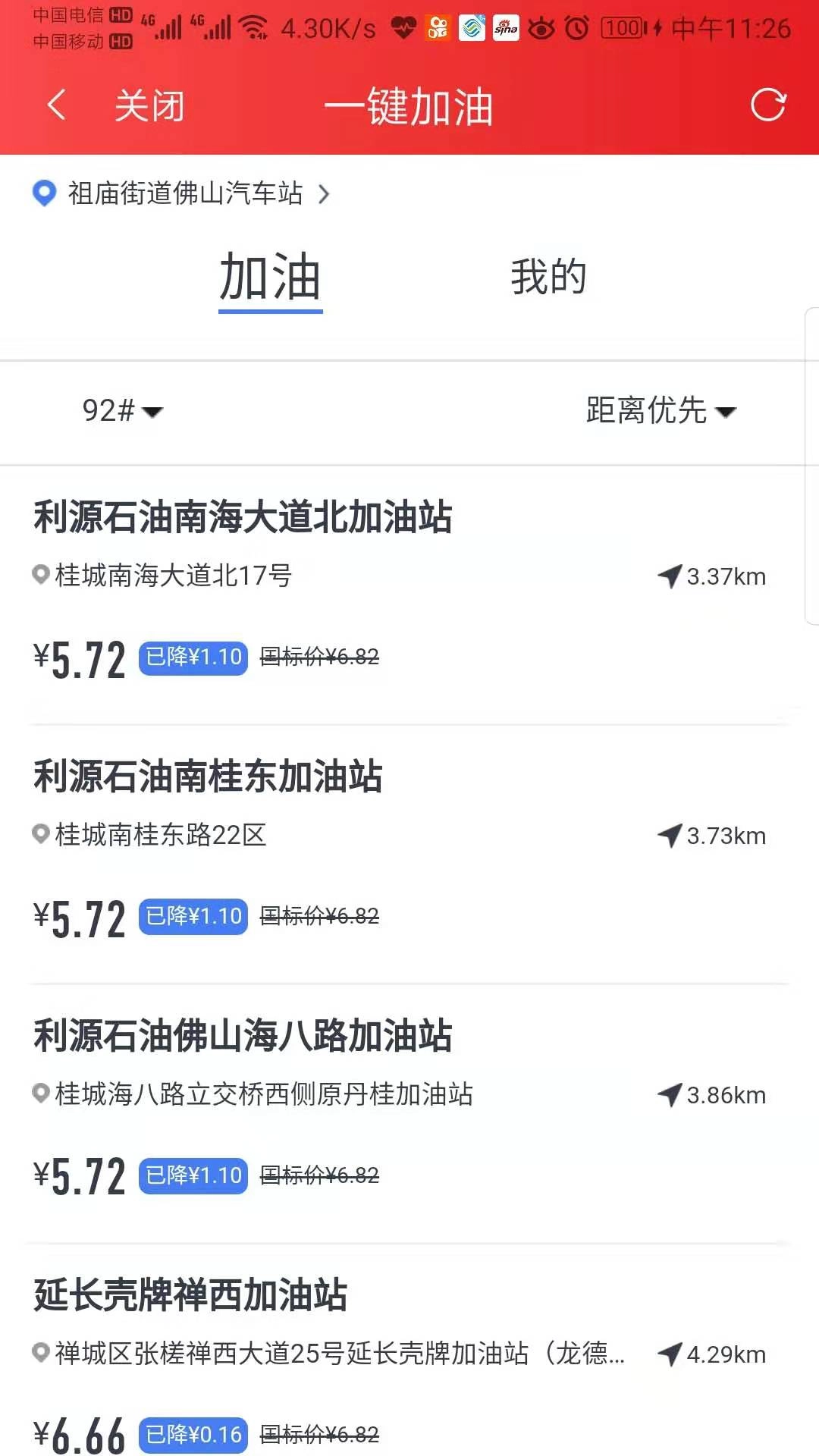Tap the gray pin icon beside 桂城南桂东路22区

click(x=39, y=836)
